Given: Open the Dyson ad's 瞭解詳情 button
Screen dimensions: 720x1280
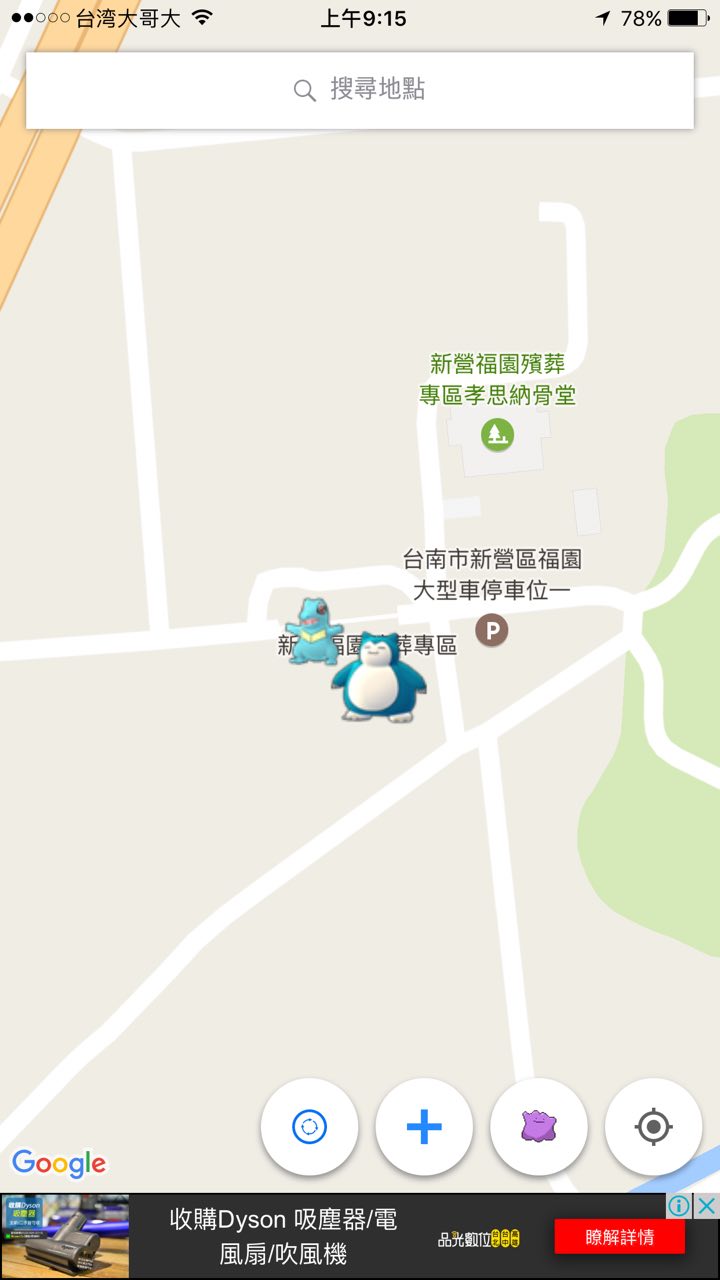Looking at the screenshot, I should [619, 1237].
